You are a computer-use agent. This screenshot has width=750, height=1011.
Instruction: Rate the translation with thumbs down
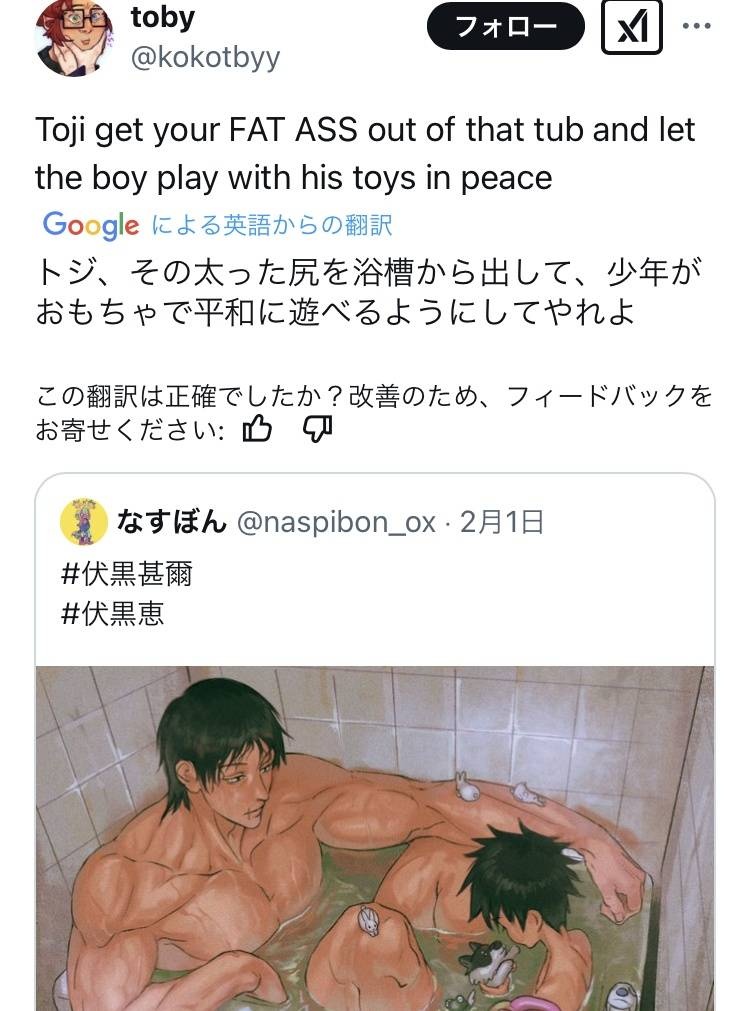coord(317,430)
